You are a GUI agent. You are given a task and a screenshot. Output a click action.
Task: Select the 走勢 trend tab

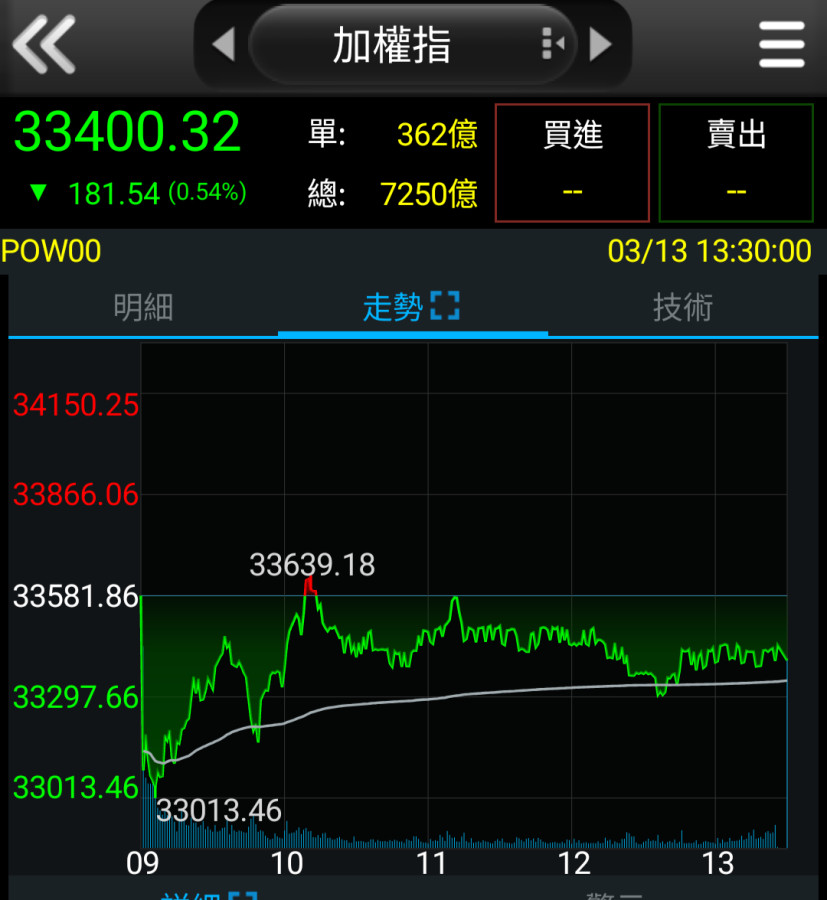(x=412, y=307)
